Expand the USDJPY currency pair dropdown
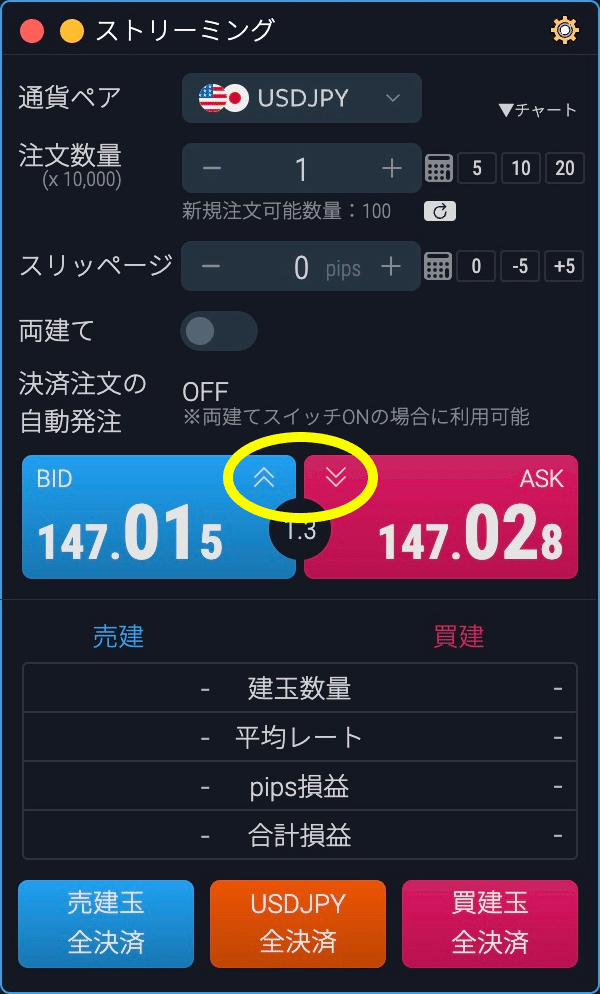This screenshot has height=994, width=600. [x=302, y=98]
